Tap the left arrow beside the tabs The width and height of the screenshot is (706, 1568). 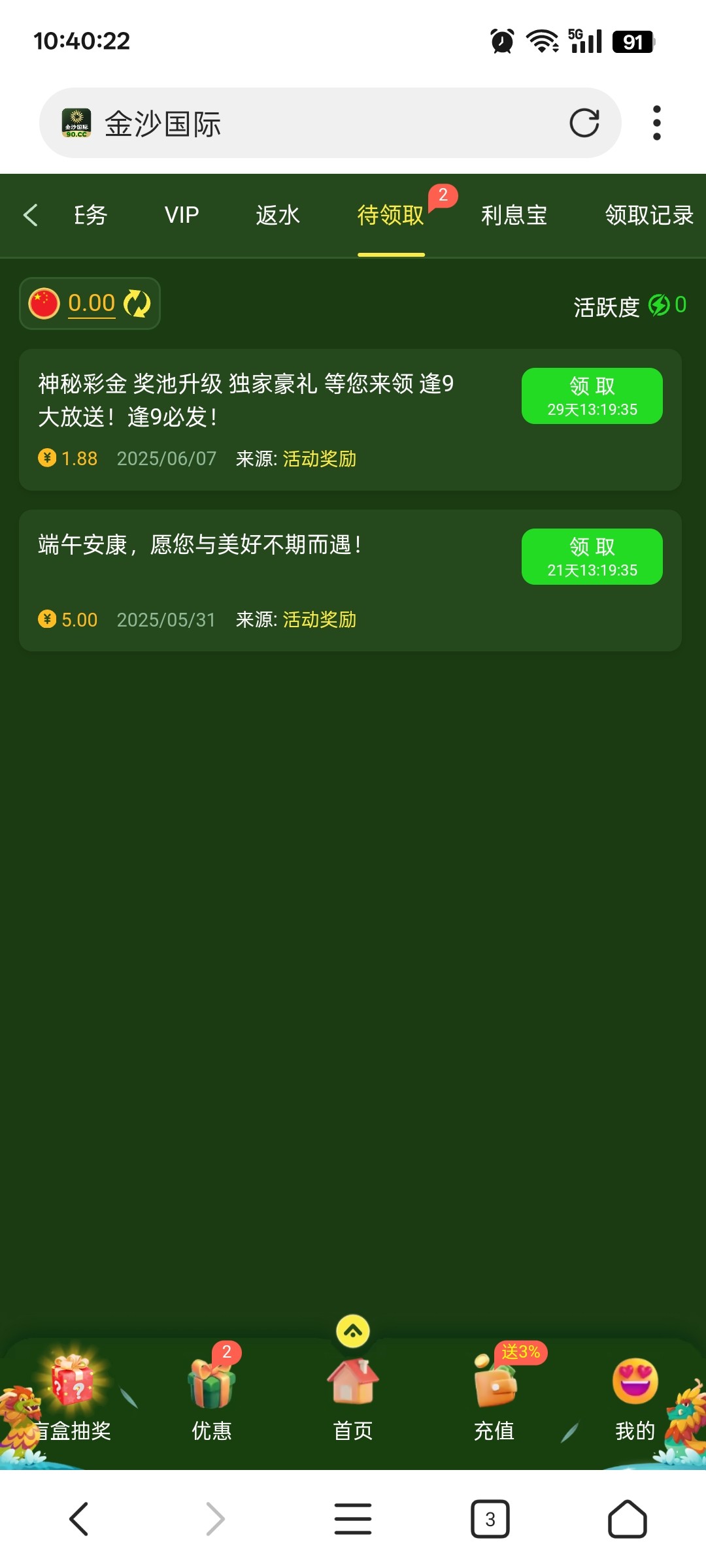pos(30,215)
